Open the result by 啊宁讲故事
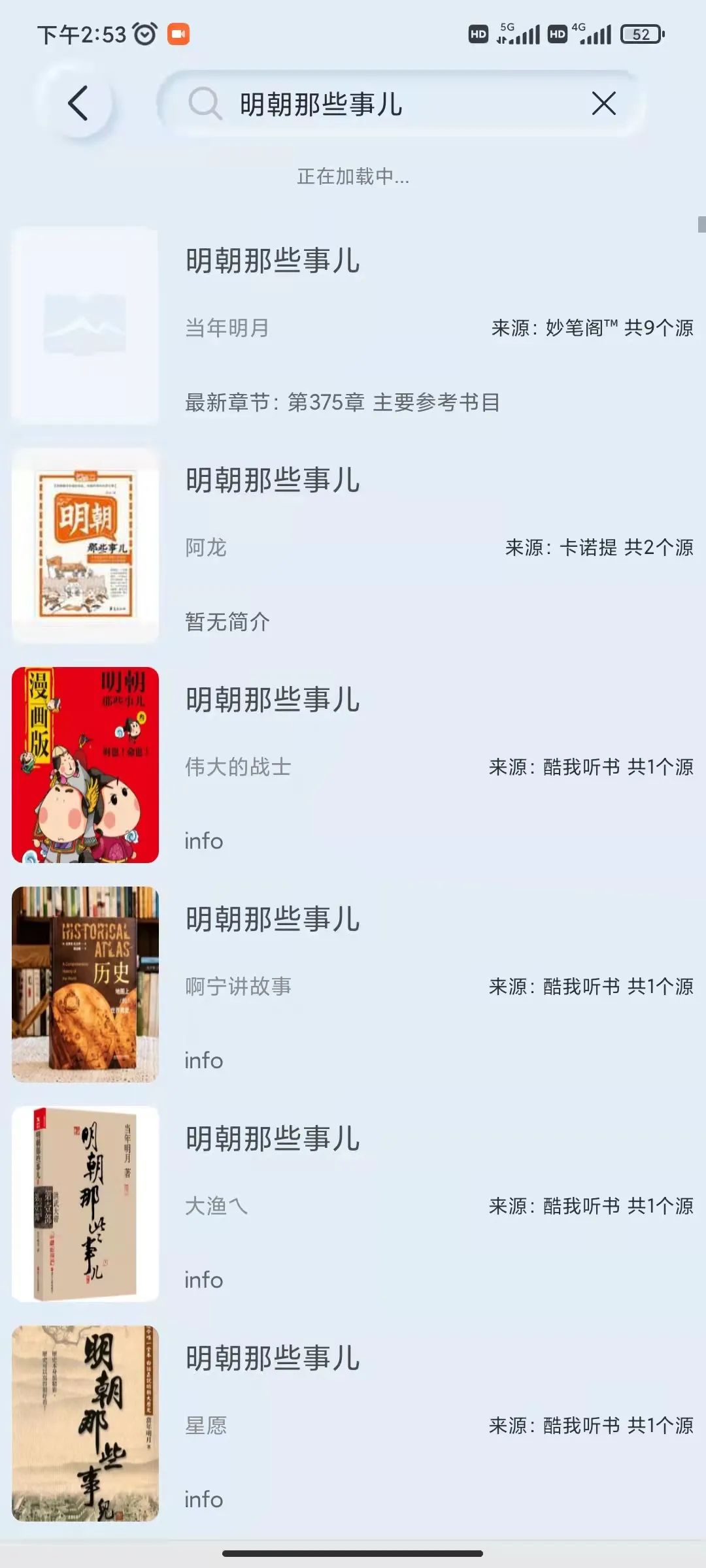Viewport: 706px width, 1568px height. tap(353, 985)
